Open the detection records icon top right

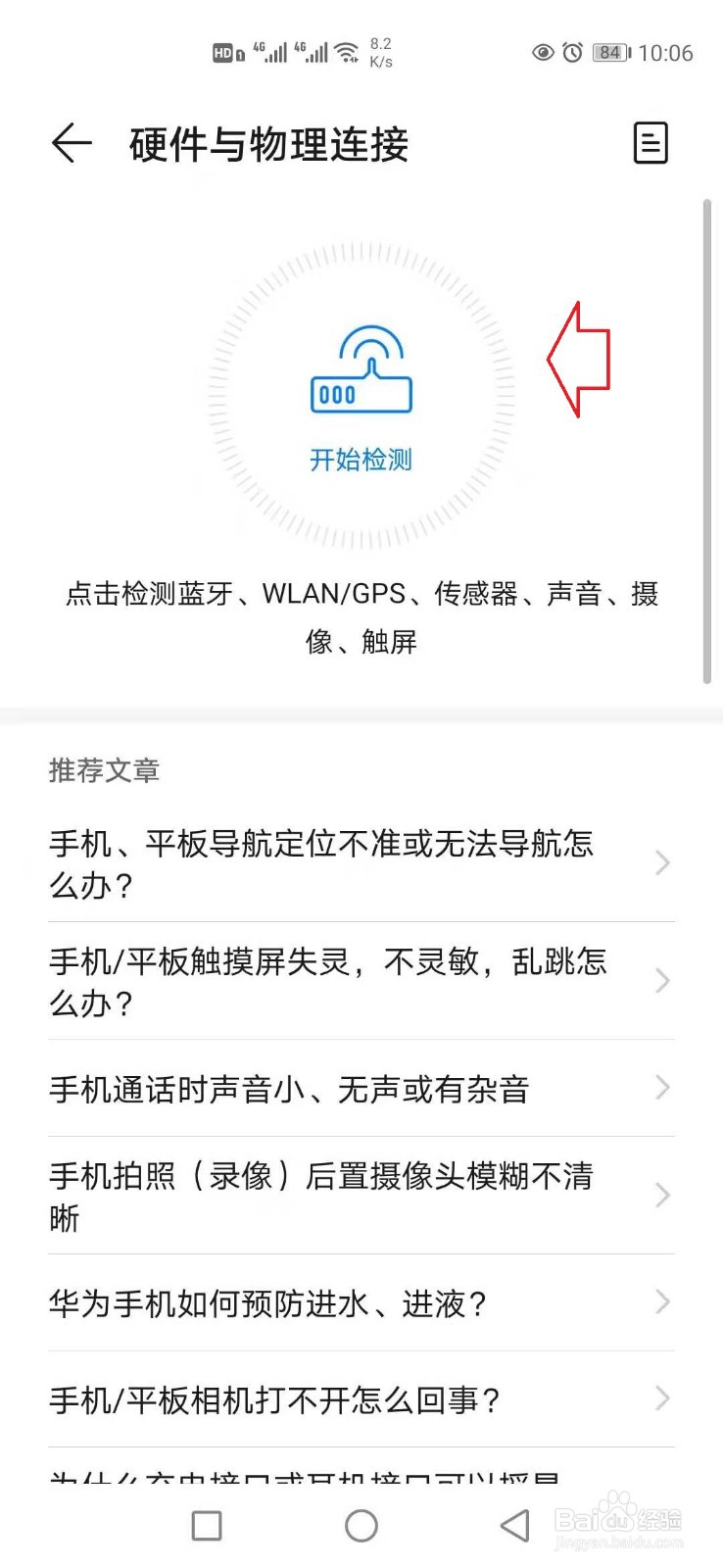[x=651, y=143]
